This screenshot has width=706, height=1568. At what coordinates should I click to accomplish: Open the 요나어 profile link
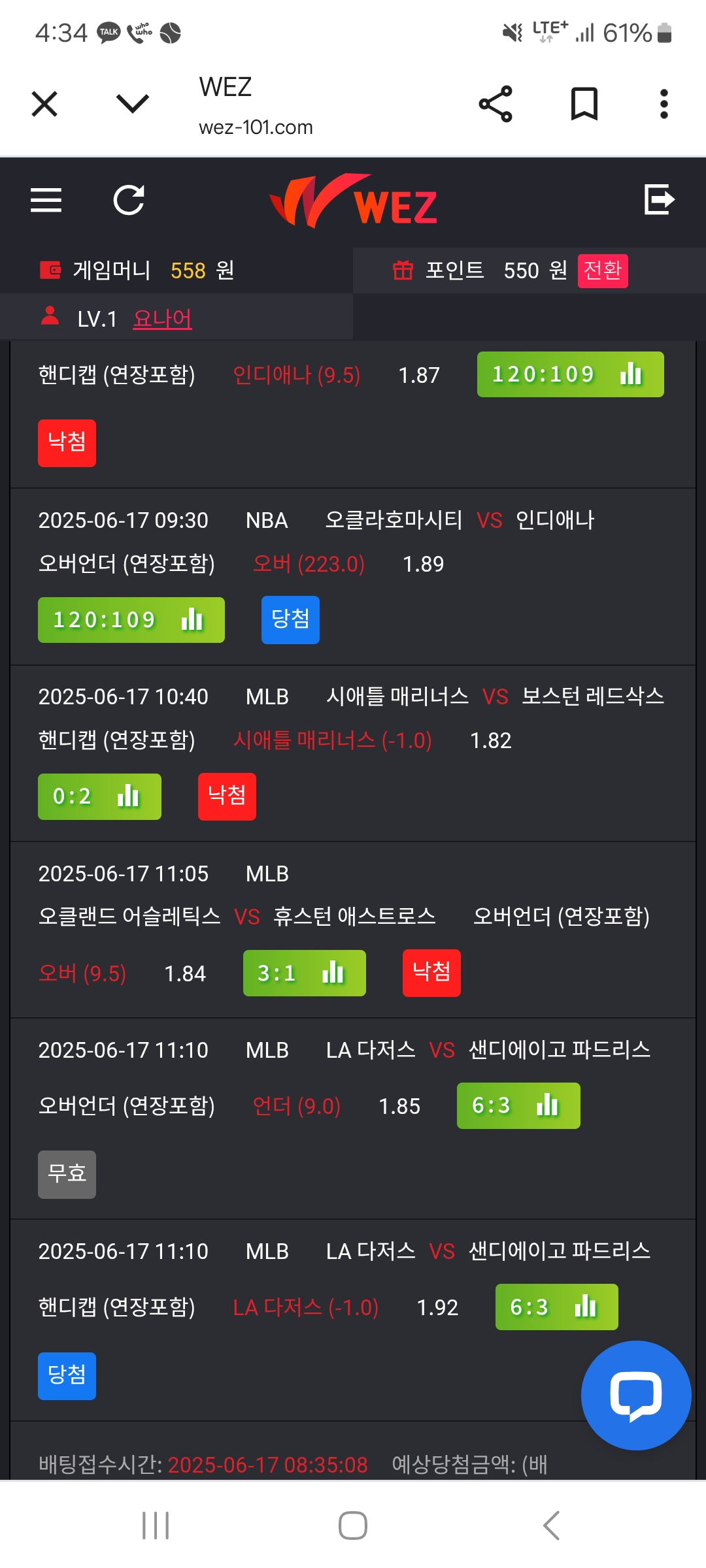pyautogui.click(x=162, y=319)
